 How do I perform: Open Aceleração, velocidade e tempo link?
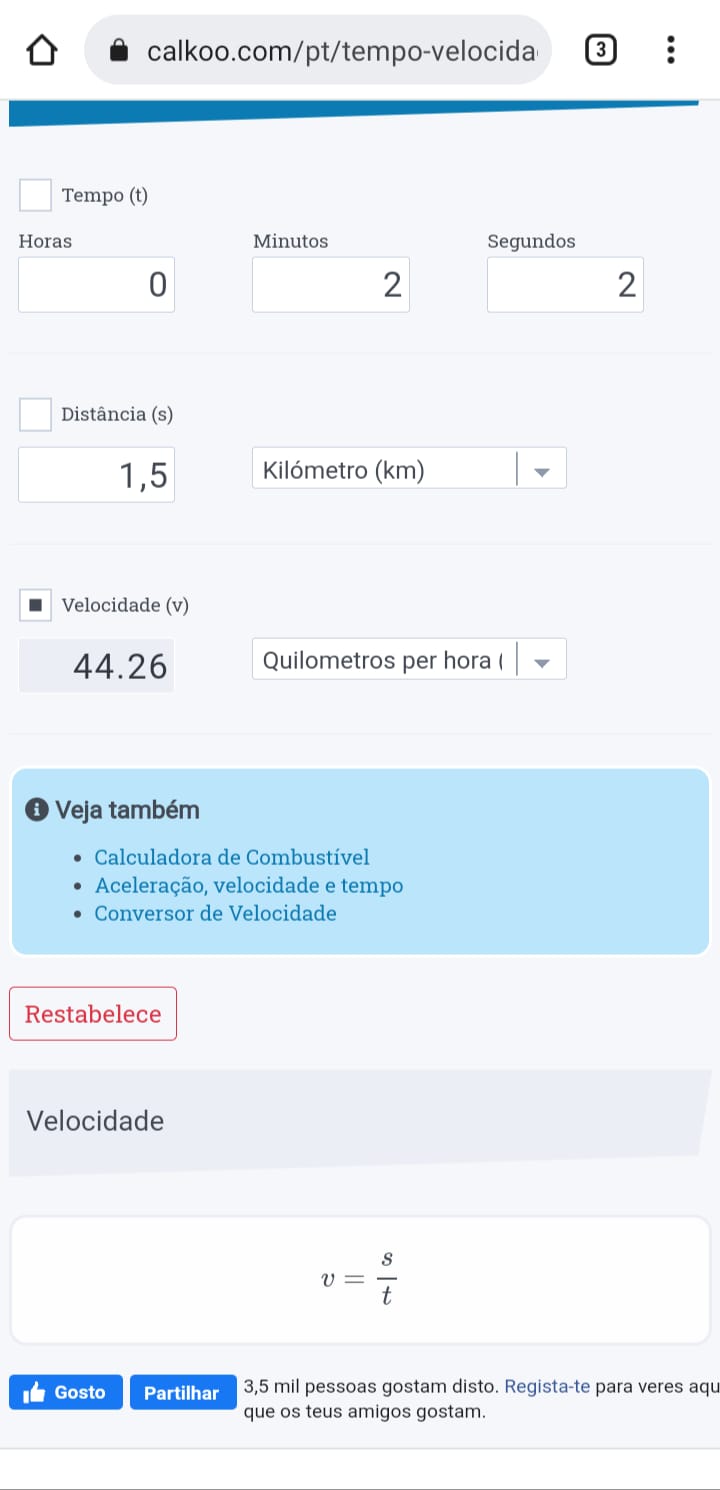(x=249, y=886)
